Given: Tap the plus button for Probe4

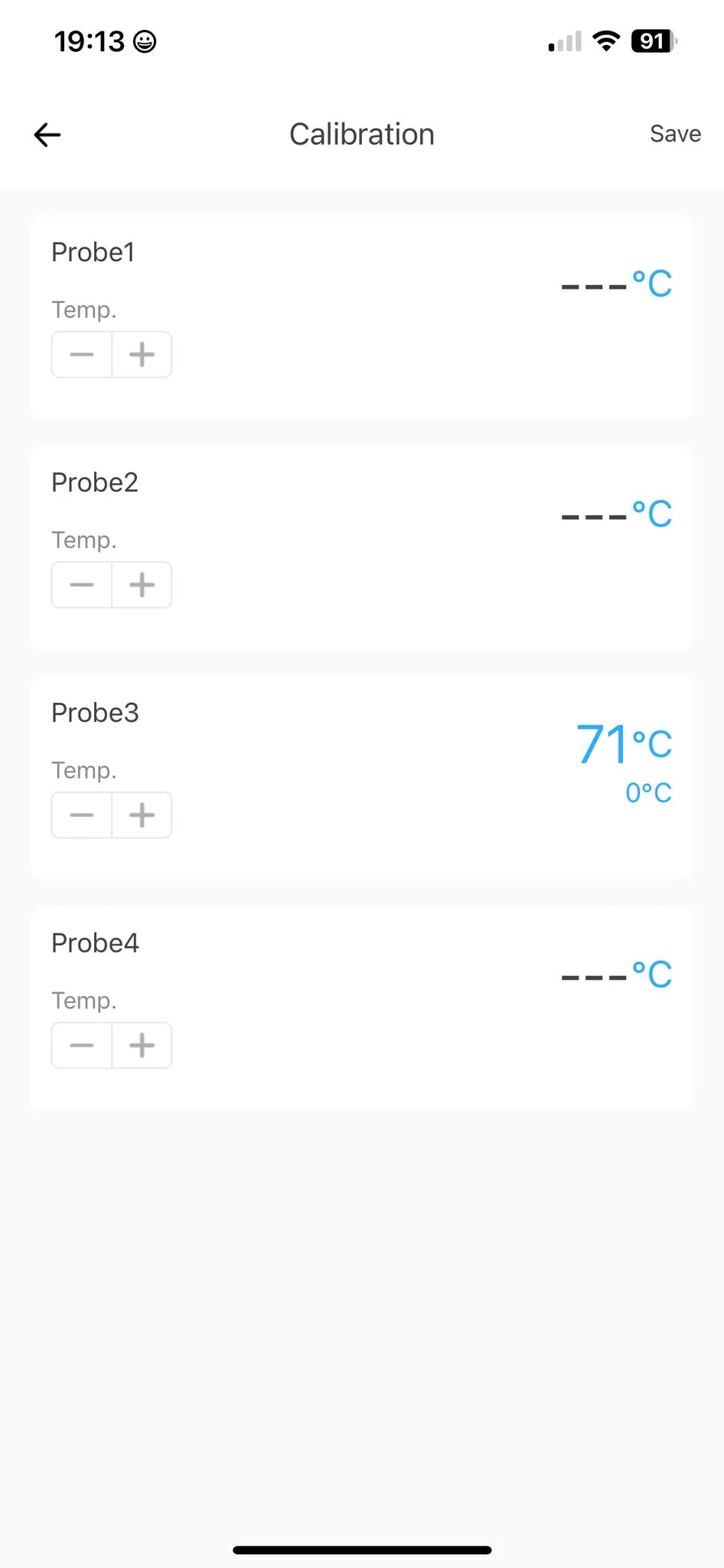Looking at the screenshot, I should coord(142,1045).
